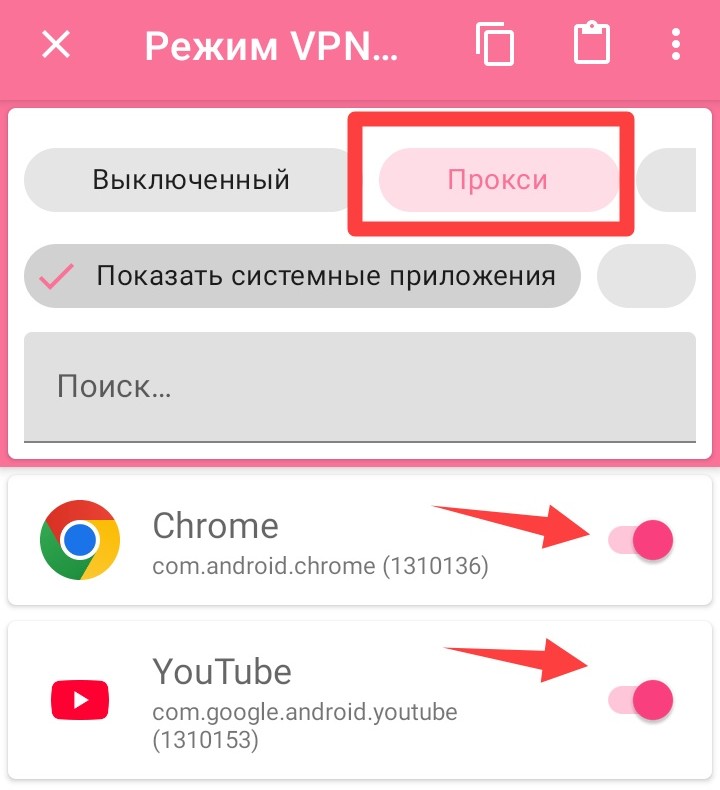This screenshot has height=790, width=720.
Task: Open the three-dot overflow menu
Action: (x=677, y=45)
